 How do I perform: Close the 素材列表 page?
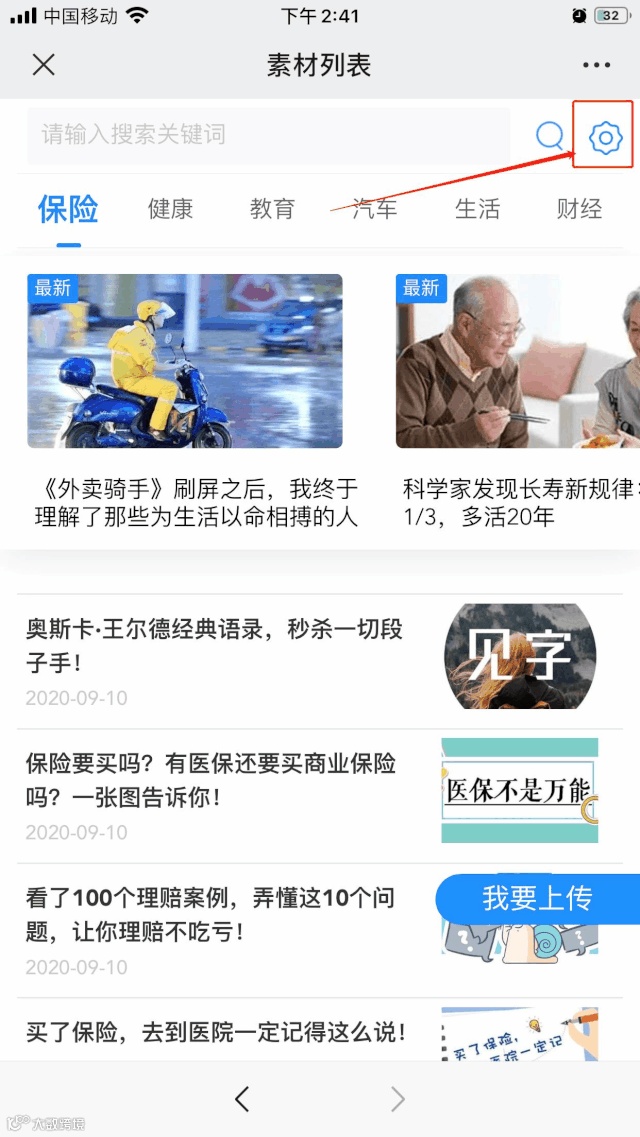pos(43,65)
